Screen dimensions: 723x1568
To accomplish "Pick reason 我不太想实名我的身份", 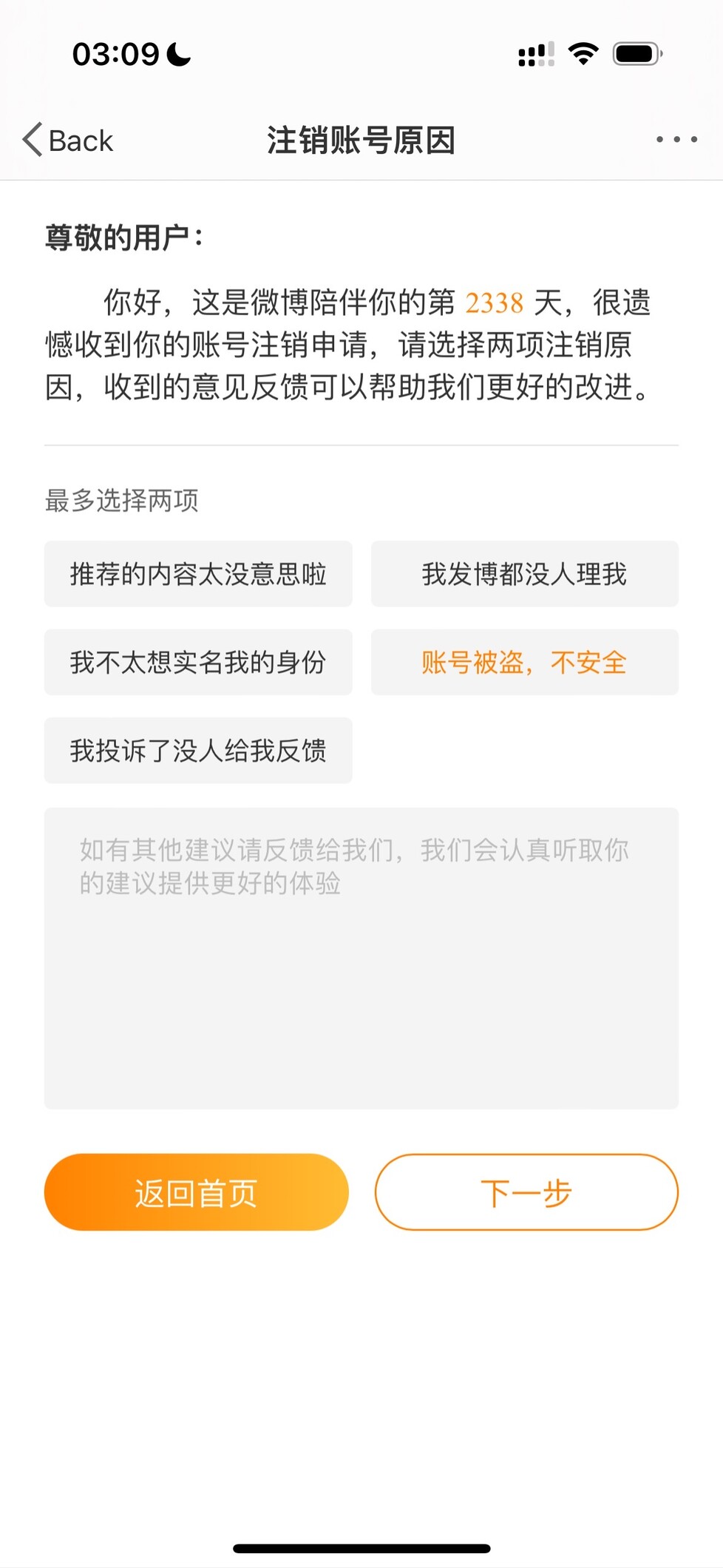I will [198, 662].
